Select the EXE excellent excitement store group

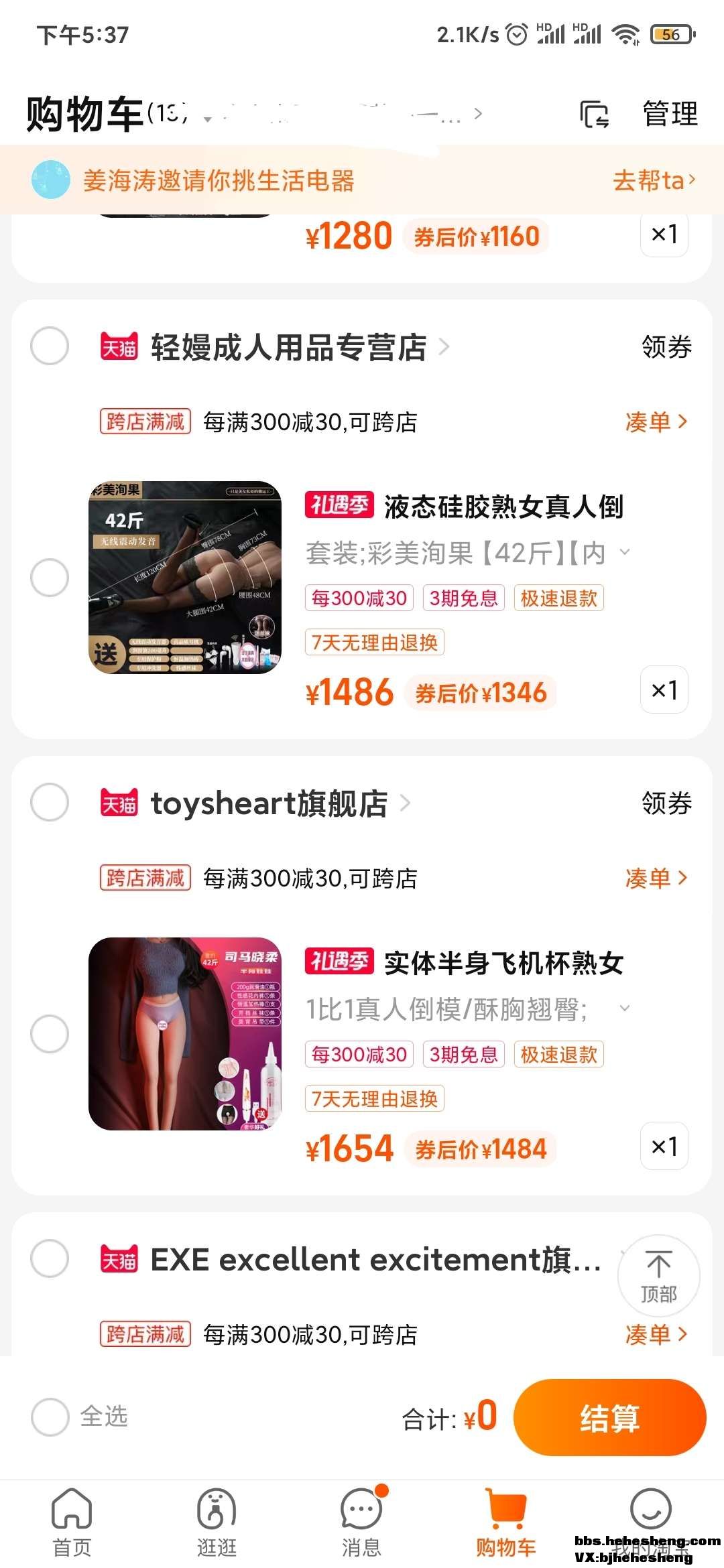50,1258
